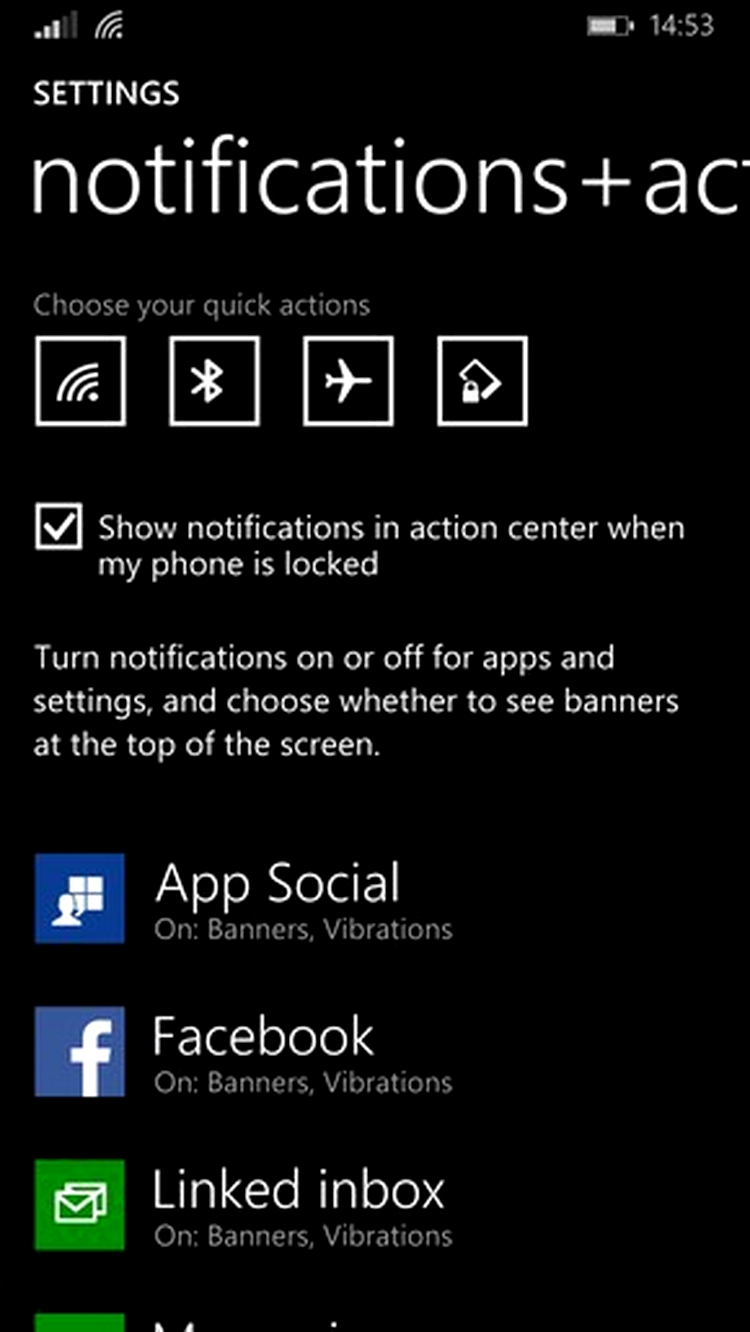Image resolution: width=750 pixels, height=1332 pixels.
Task: Change the airplane mode quick action tile
Action: point(348,381)
